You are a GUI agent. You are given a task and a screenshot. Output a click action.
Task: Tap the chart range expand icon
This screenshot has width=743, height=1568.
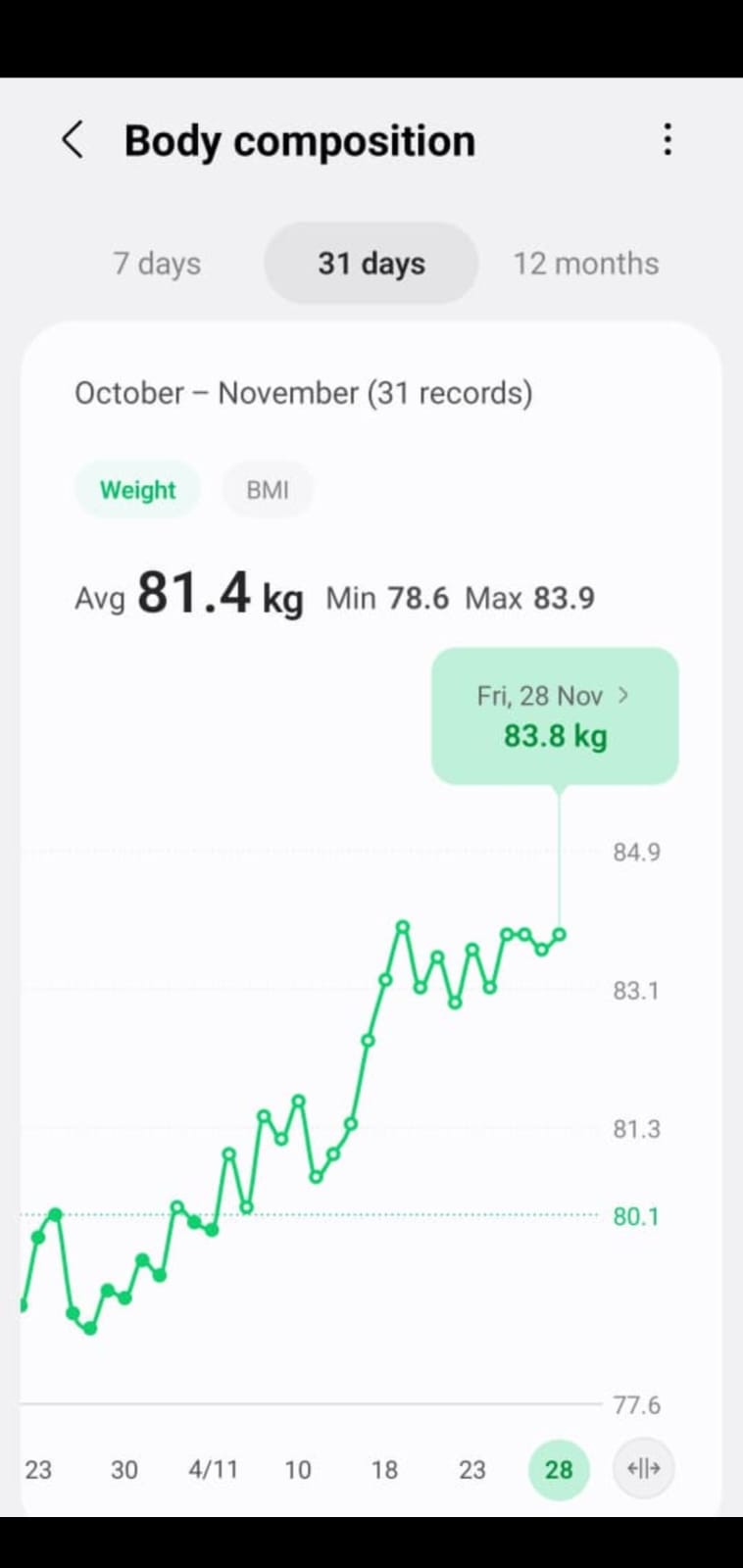pos(643,1468)
